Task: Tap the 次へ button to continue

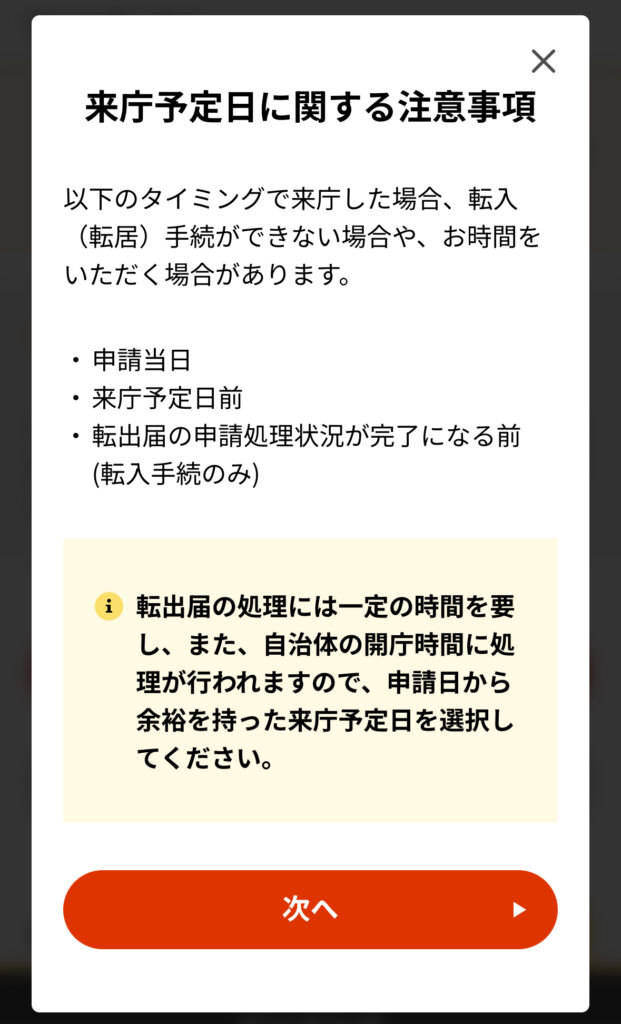Action: coord(310,909)
